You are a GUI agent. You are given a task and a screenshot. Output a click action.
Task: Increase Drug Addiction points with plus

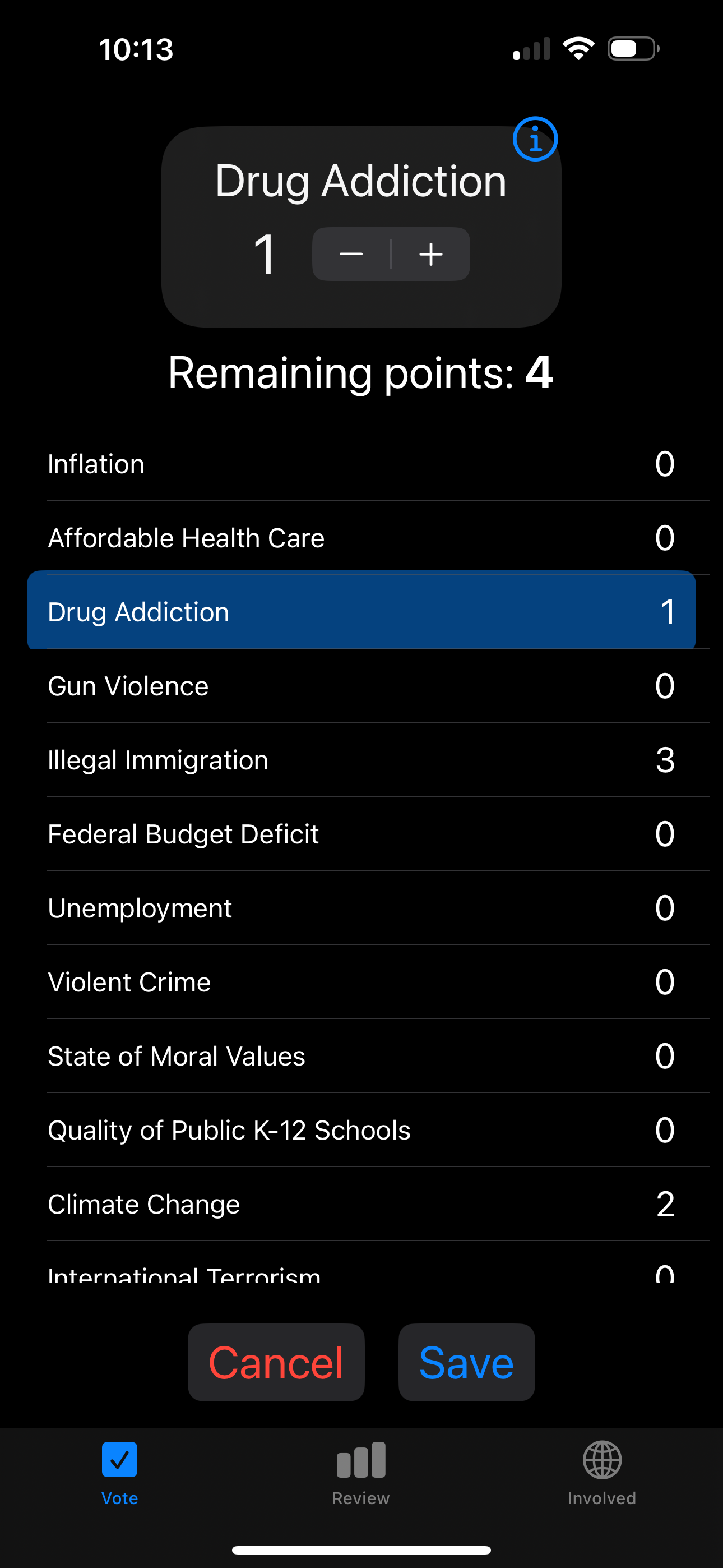coord(431,255)
